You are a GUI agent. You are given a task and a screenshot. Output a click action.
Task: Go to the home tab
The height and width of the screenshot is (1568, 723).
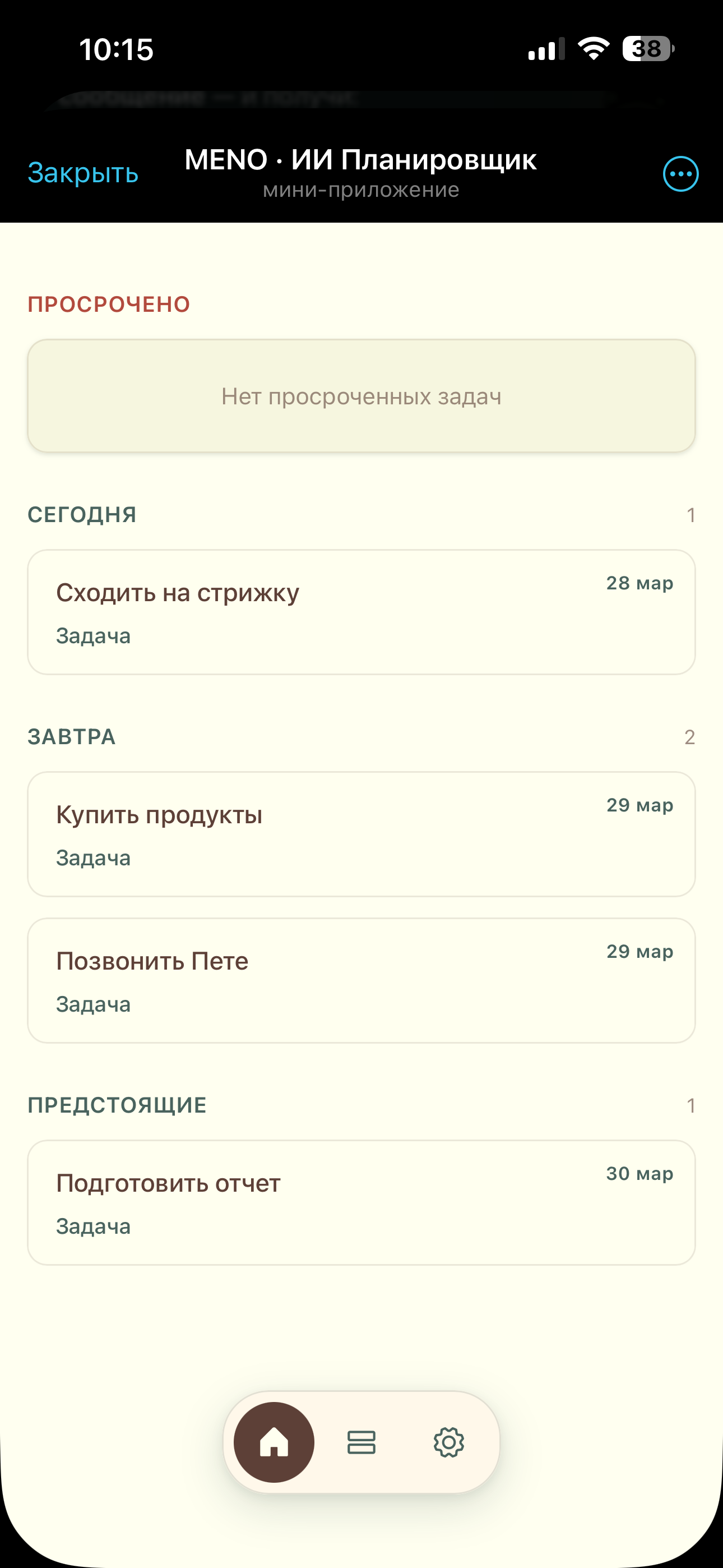point(274,1442)
